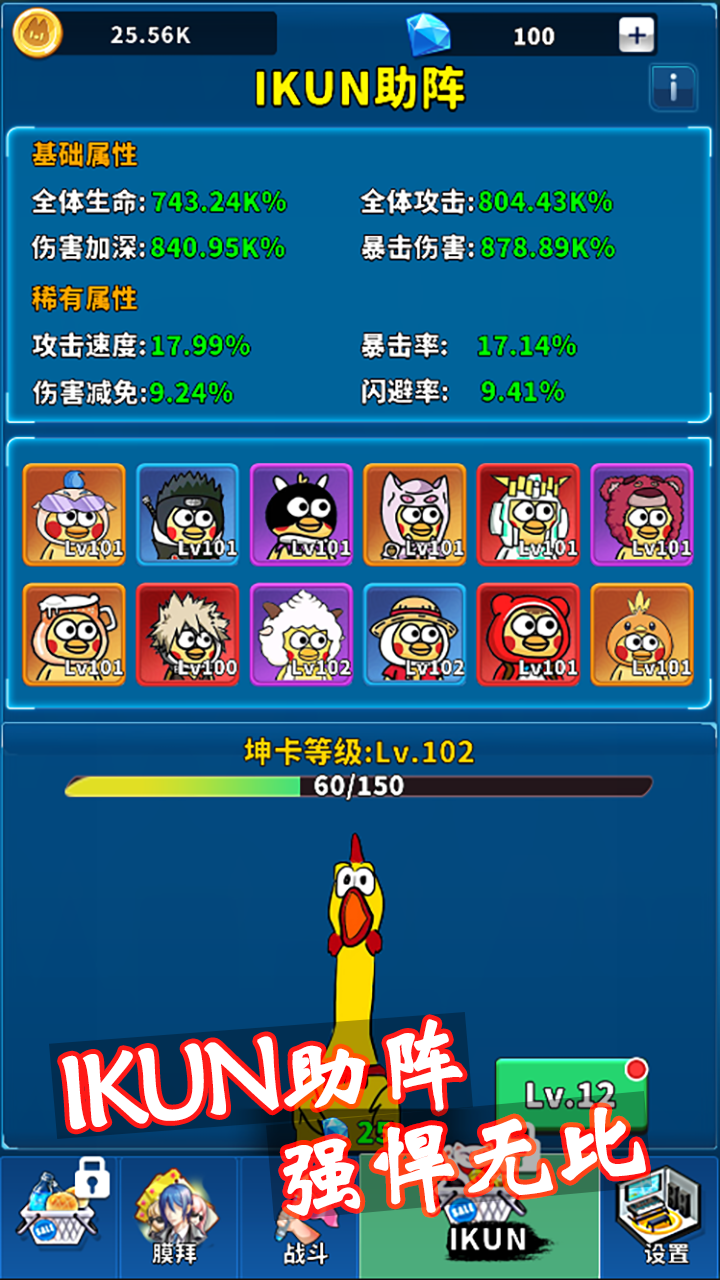Open the info button beside IKUN助阵 title
Screen dimensions: 720x1280
[x=672, y=88]
